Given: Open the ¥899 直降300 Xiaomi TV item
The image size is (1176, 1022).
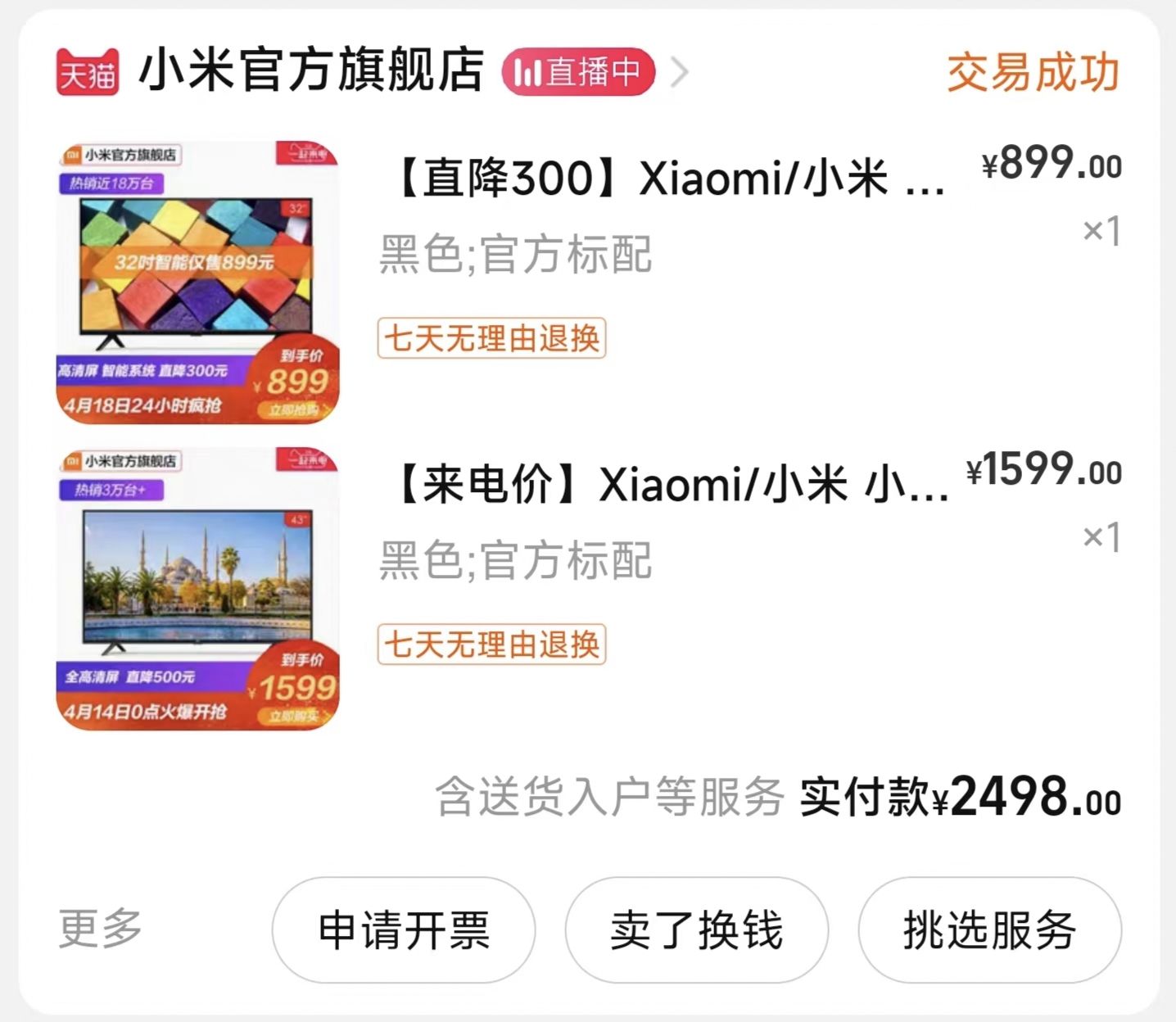Looking at the screenshot, I should 668,179.
